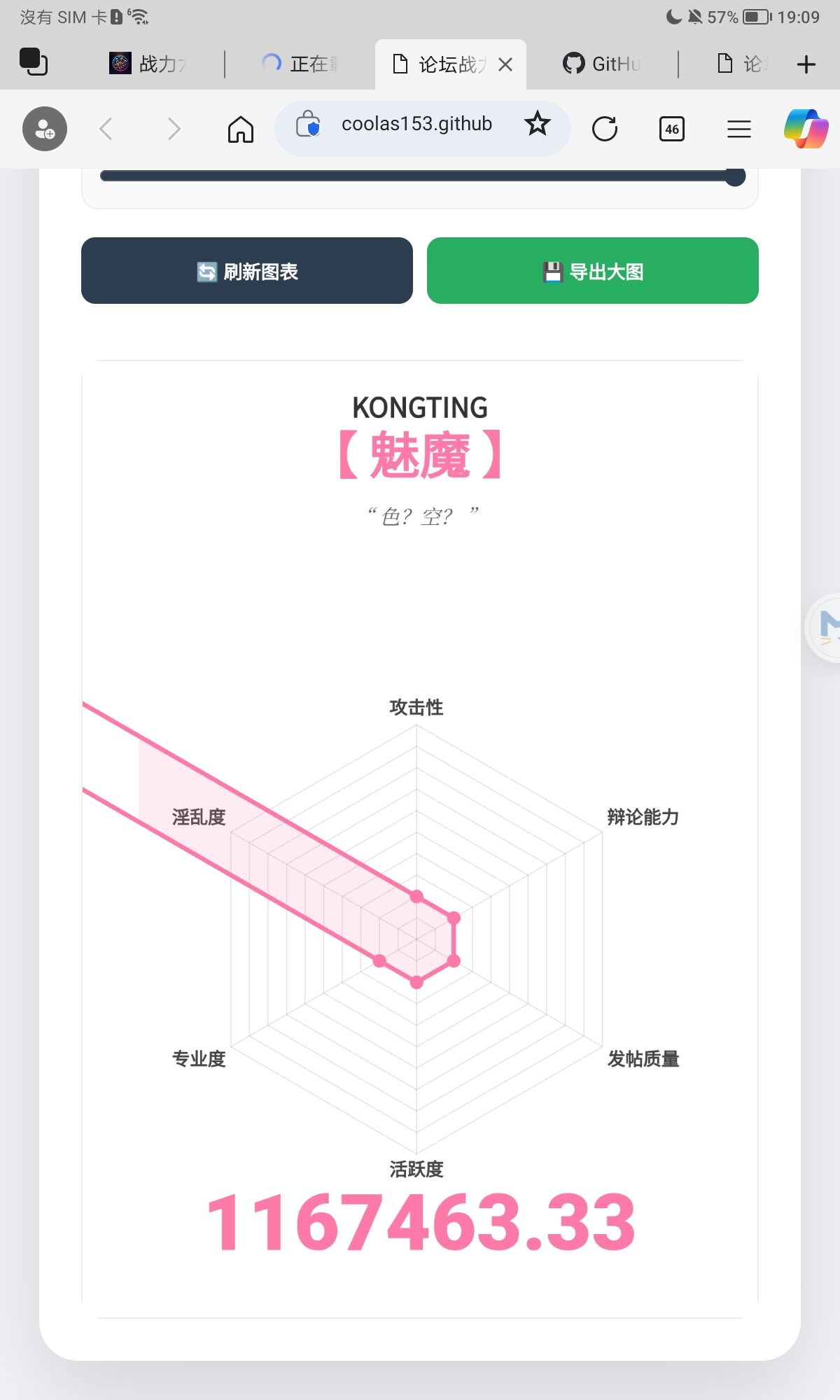Export the chart with 导出大图
The image size is (840, 1400).
click(x=592, y=271)
